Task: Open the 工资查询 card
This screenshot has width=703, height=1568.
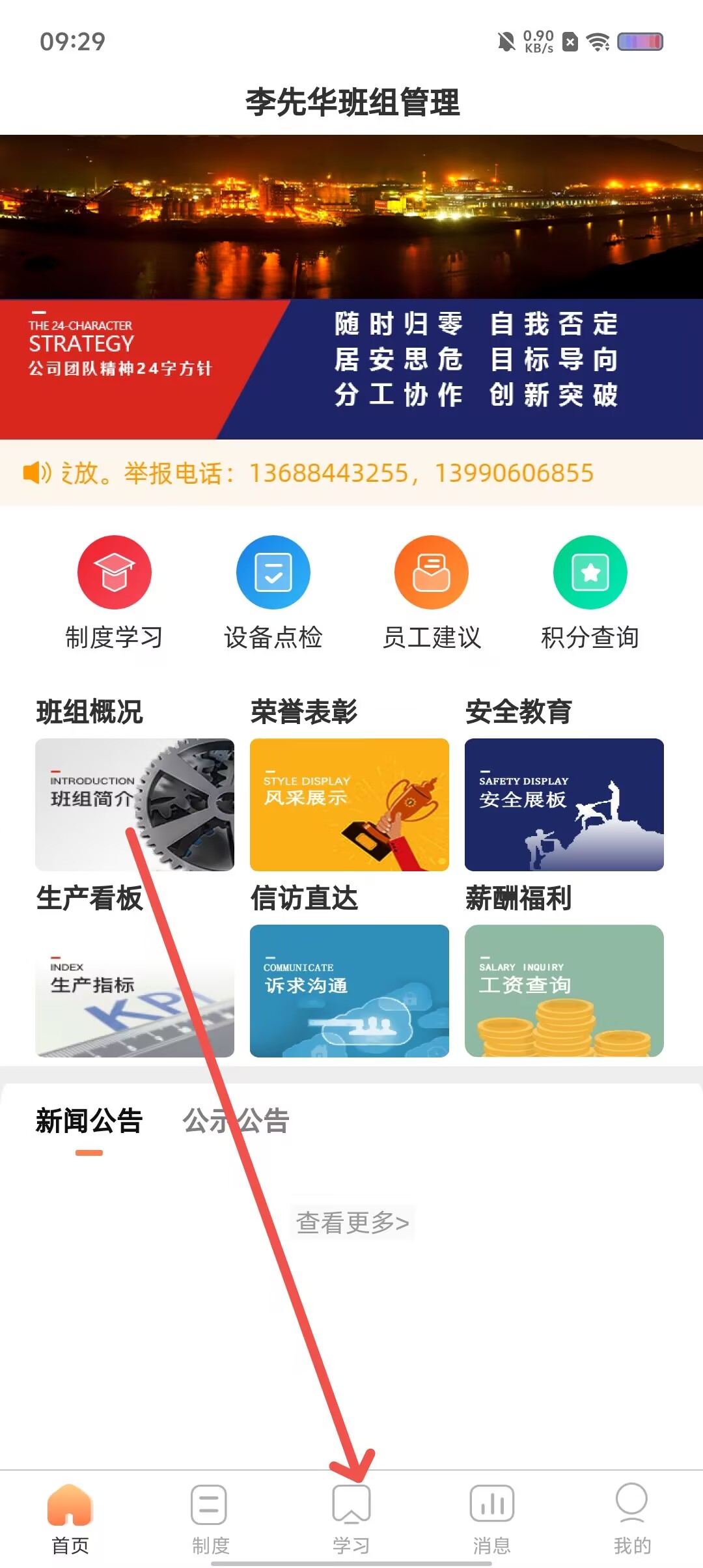Action: coord(564,990)
